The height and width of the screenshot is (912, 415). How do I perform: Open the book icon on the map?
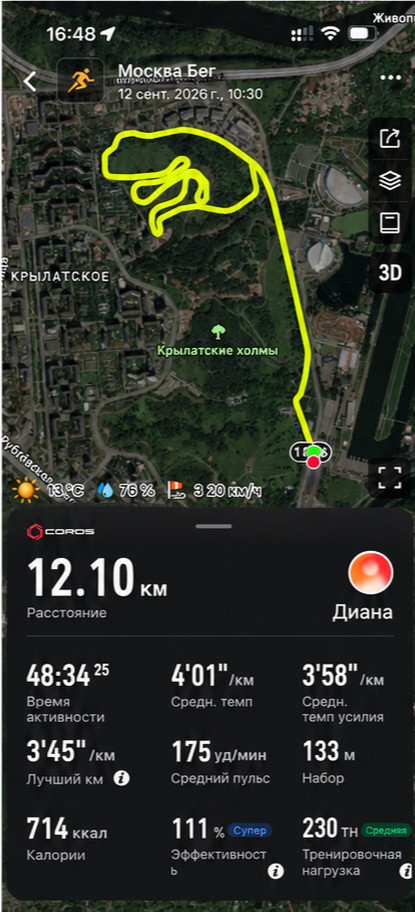click(390, 223)
